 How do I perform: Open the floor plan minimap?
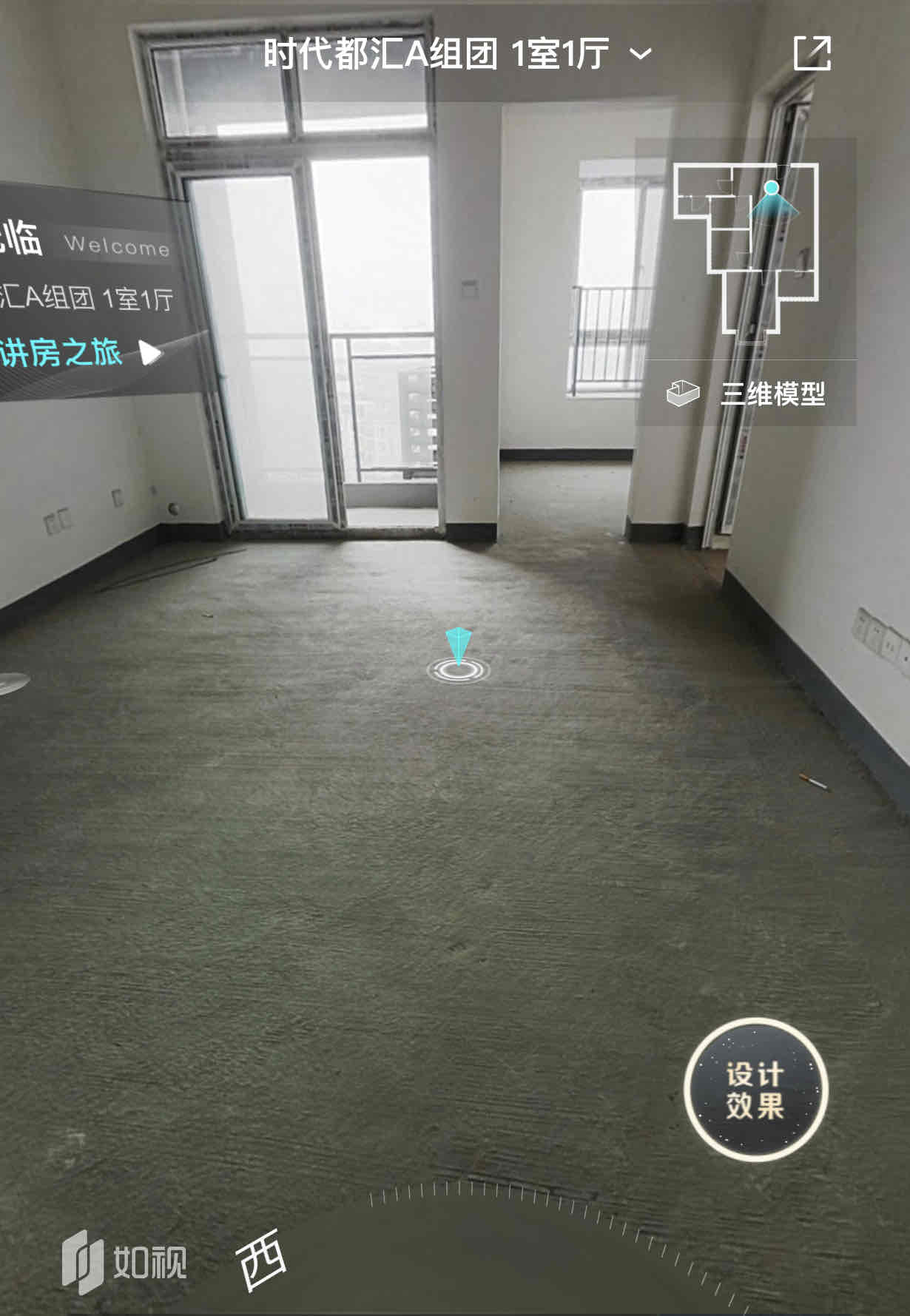[746, 248]
